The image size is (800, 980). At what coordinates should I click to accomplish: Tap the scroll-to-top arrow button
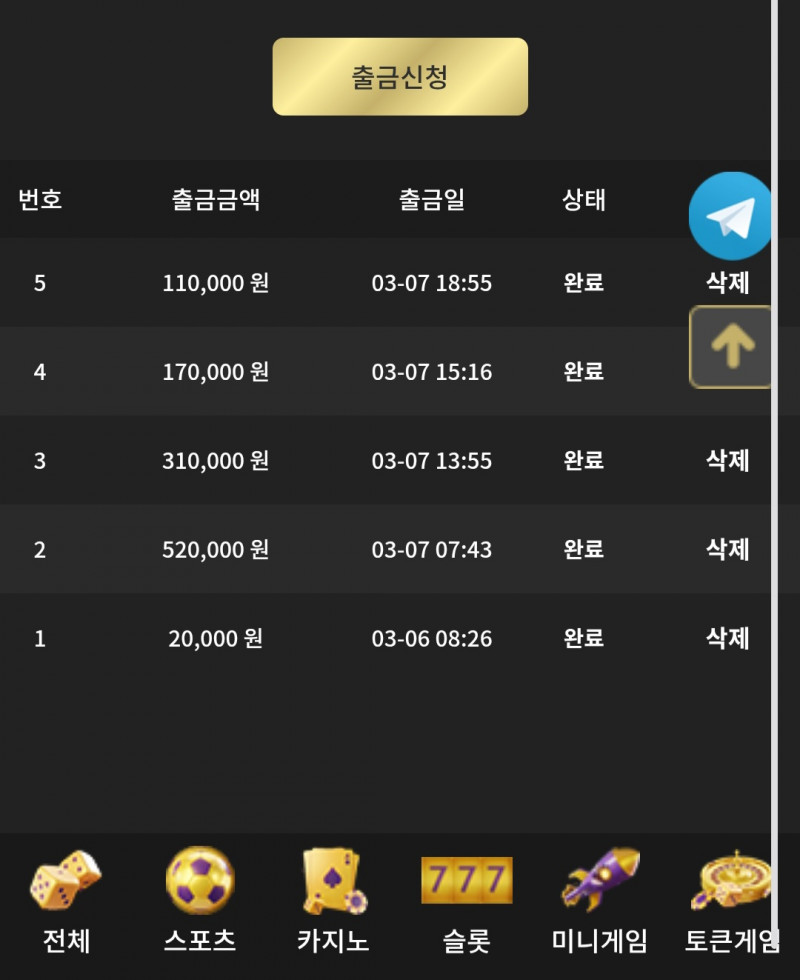(731, 346)
